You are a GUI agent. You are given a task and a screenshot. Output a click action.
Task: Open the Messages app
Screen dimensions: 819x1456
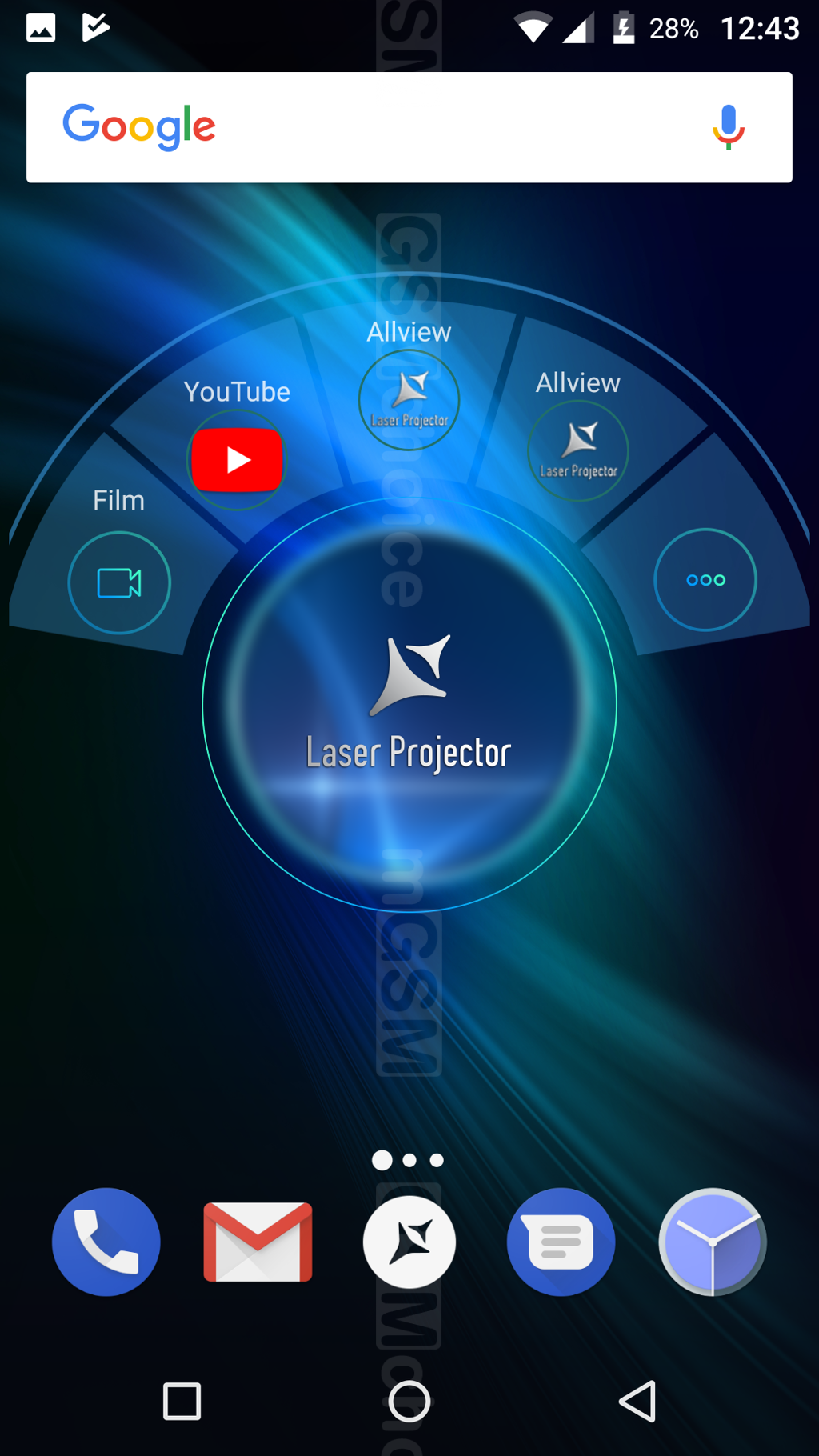pyautogui.click(x=561, y=1242)
